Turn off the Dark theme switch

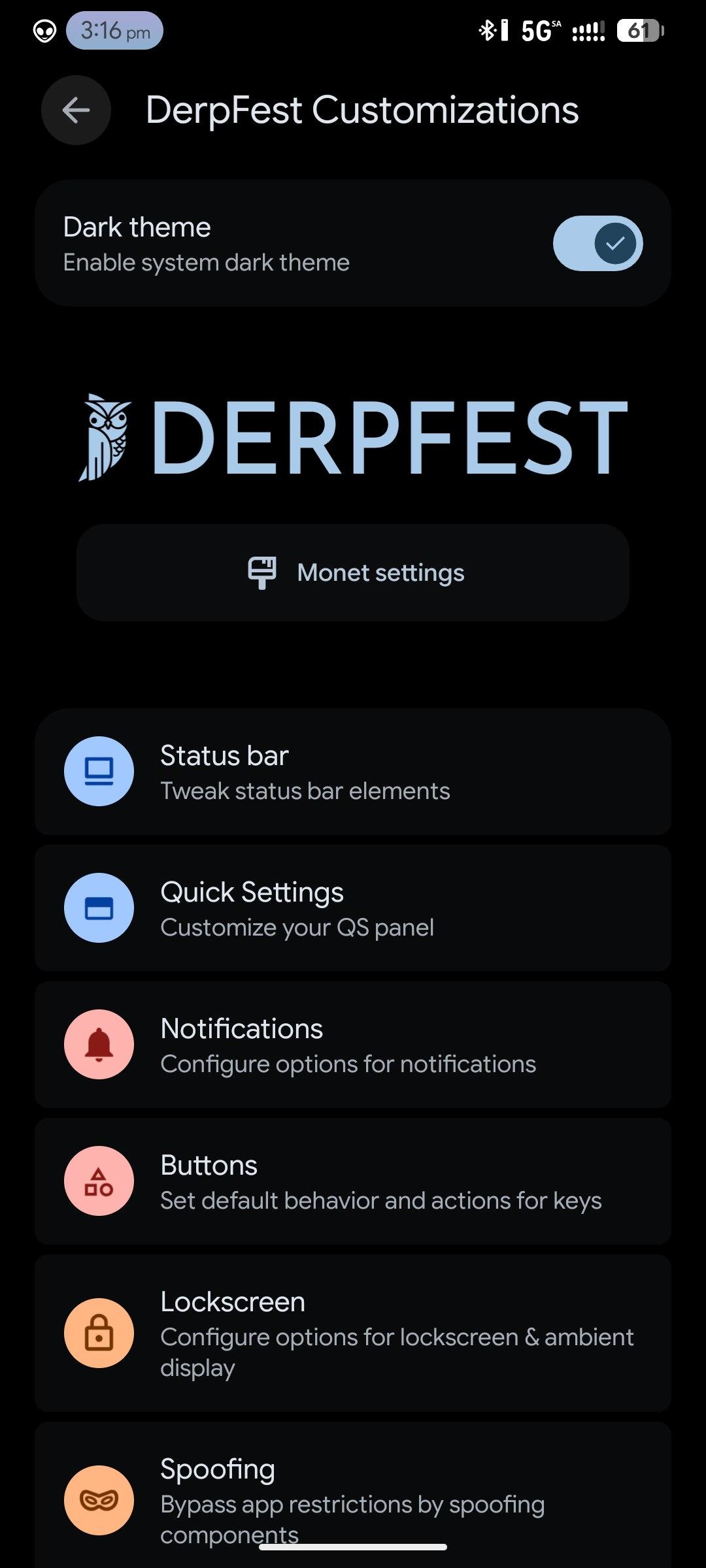pyautogui.click(x=597, y=244)
